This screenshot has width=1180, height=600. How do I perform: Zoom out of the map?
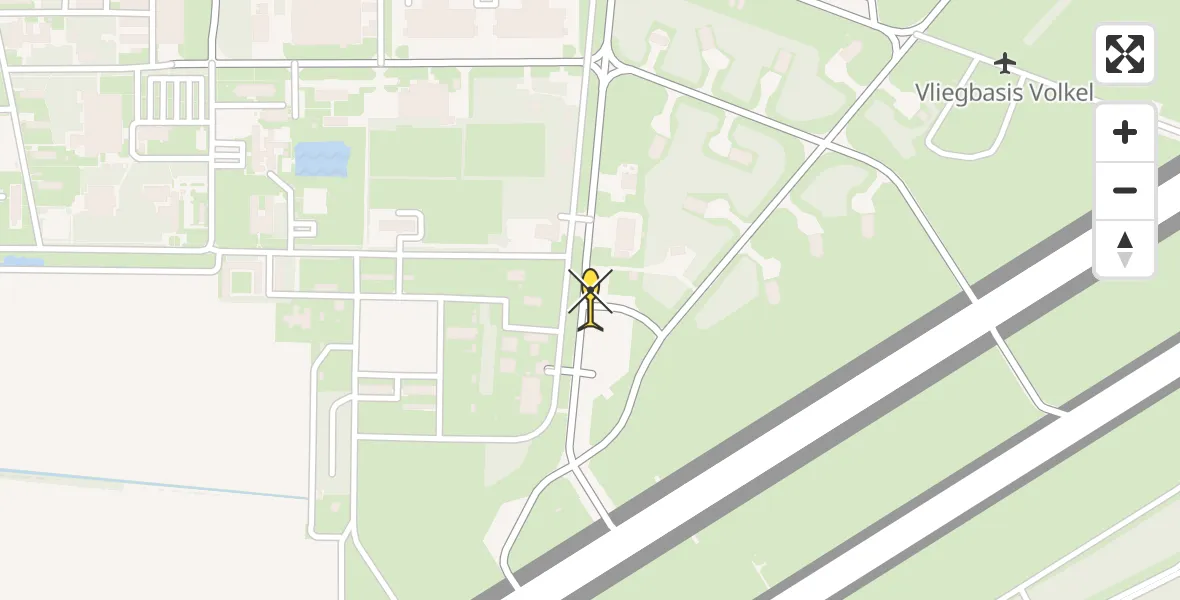coord(1124,190)
